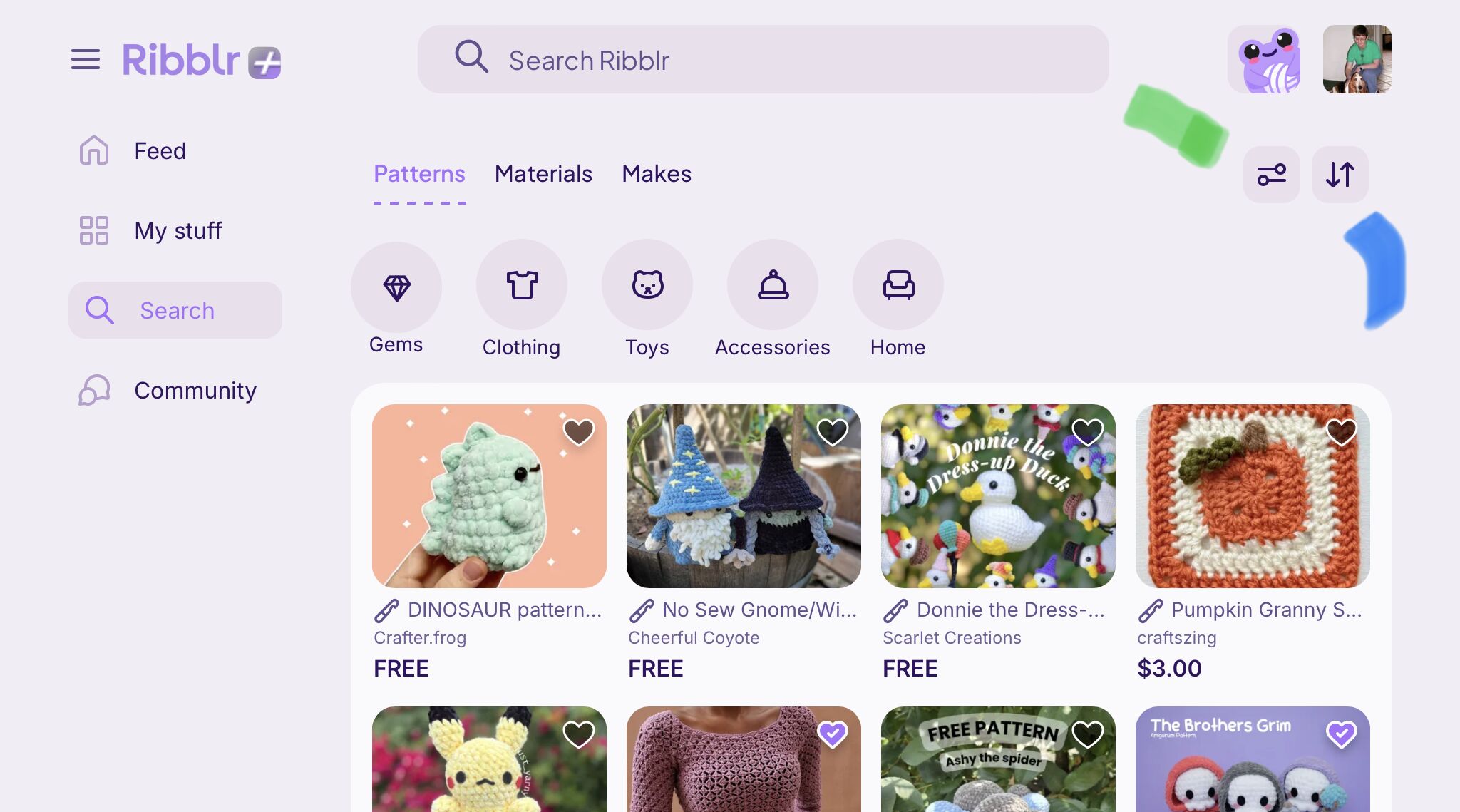Open the sort options

click(x=1340, y=175)
